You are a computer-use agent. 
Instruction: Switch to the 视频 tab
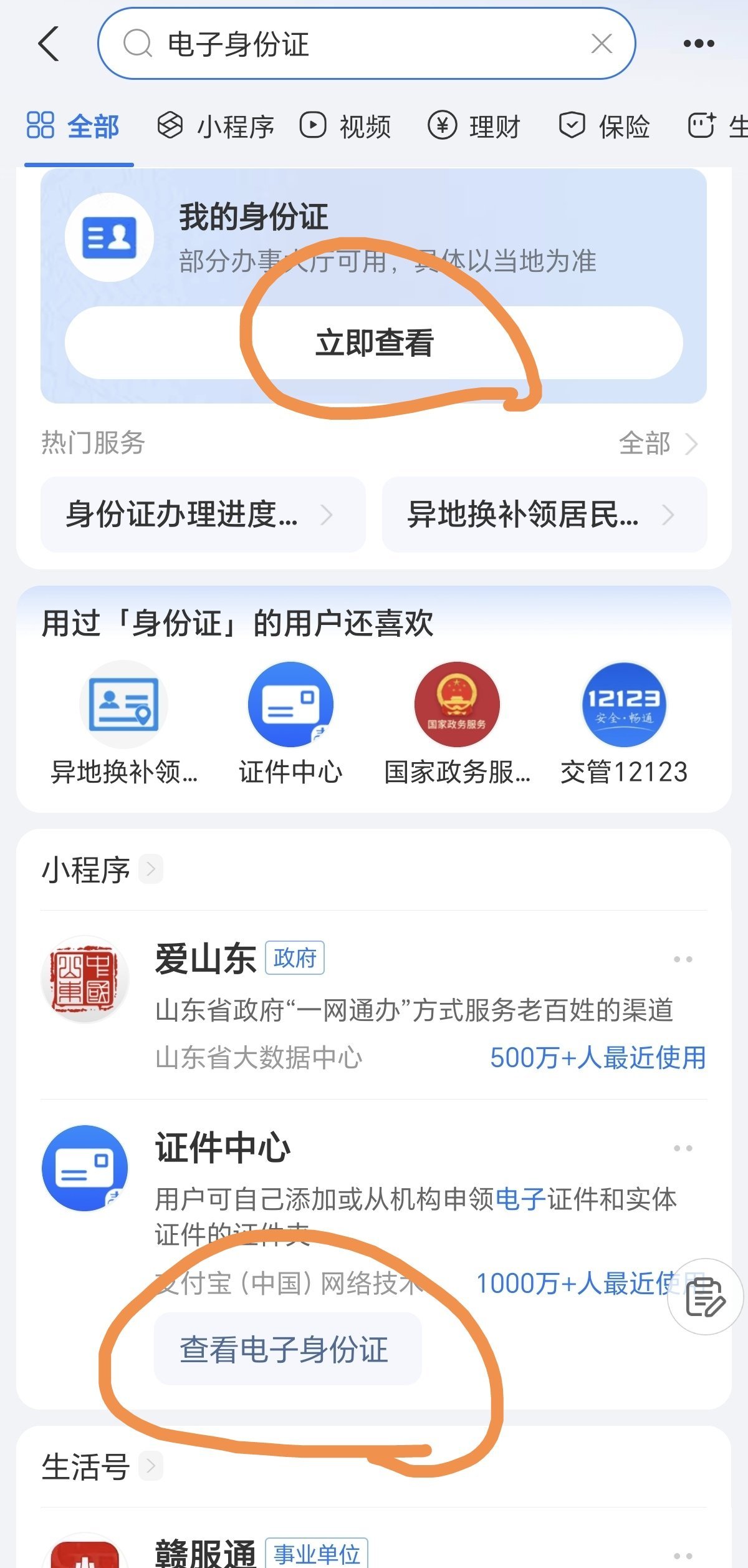pos(345,127)
